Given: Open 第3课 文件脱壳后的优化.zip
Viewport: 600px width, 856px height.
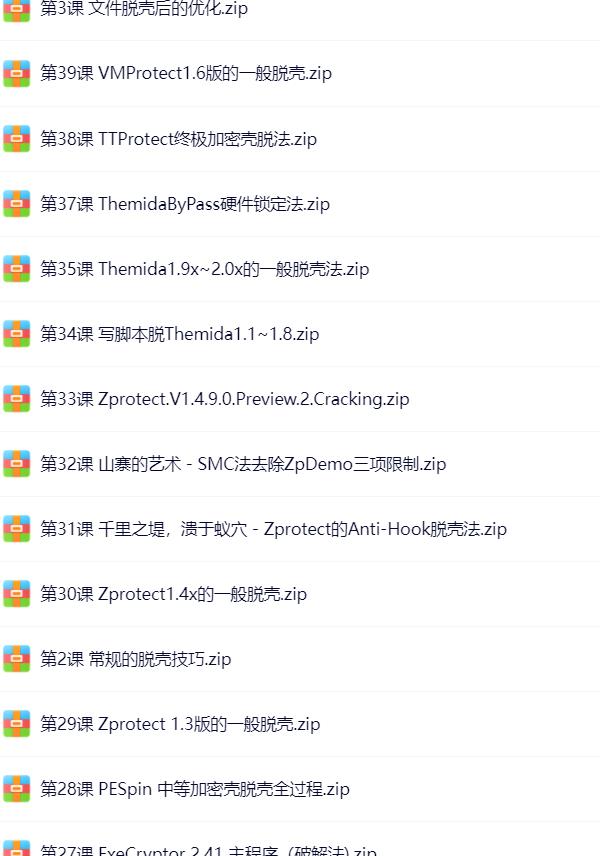Looking at the screenshot, I should [144, 9].
